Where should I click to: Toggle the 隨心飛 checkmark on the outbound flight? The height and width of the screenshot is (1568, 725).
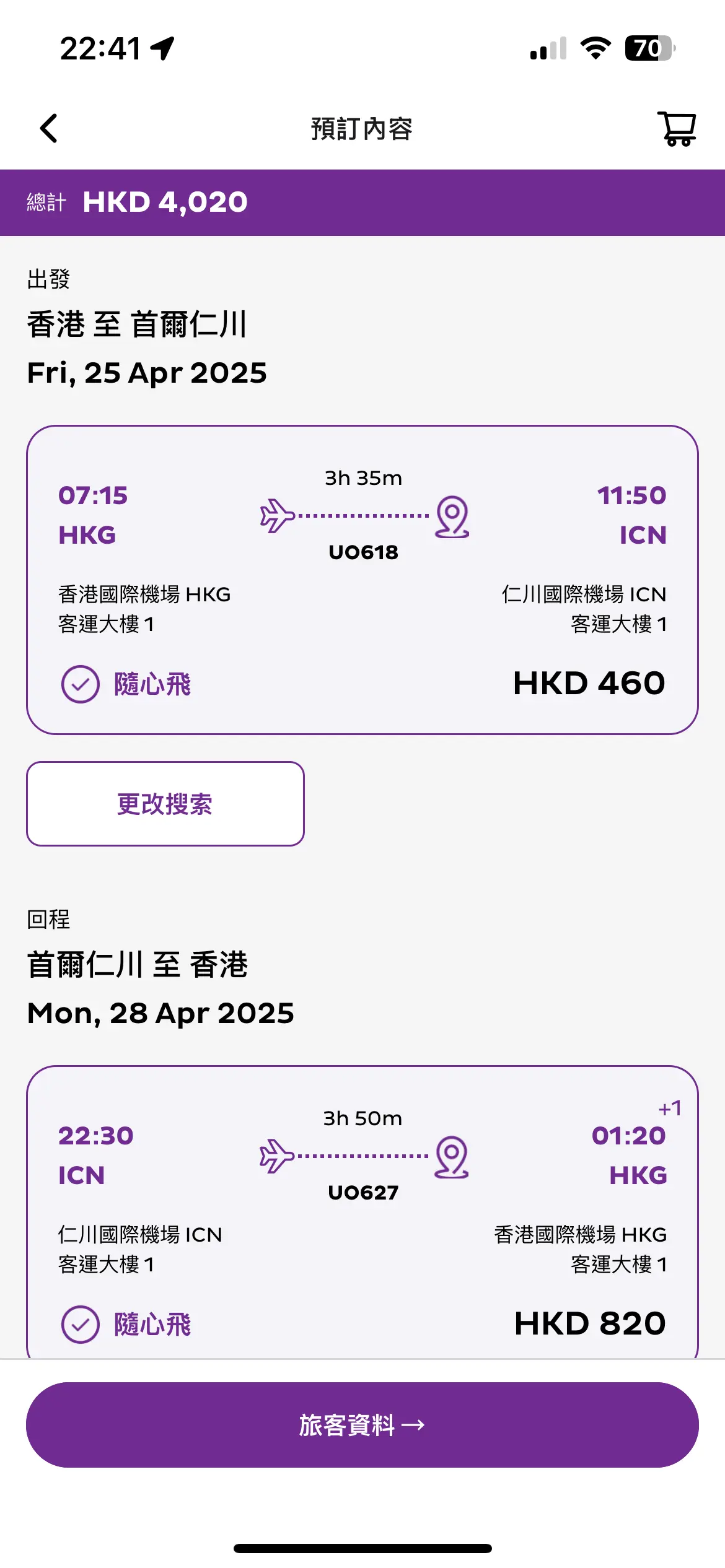pos(79,686)
